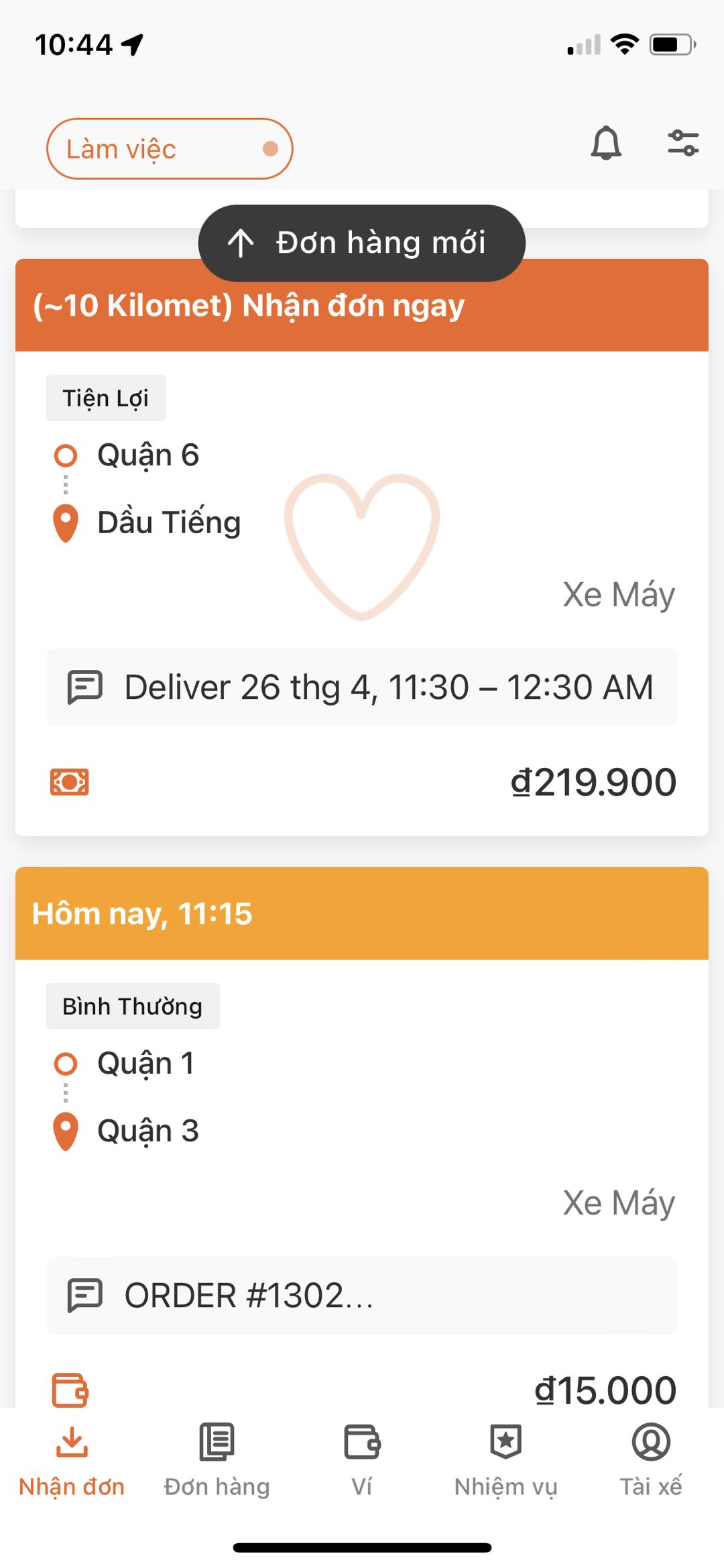Image resolution: width=724 pixels, height=1568 pixels.
Task: Tap the Đơn hàng mới pill
Action: (x=361, y=243)
